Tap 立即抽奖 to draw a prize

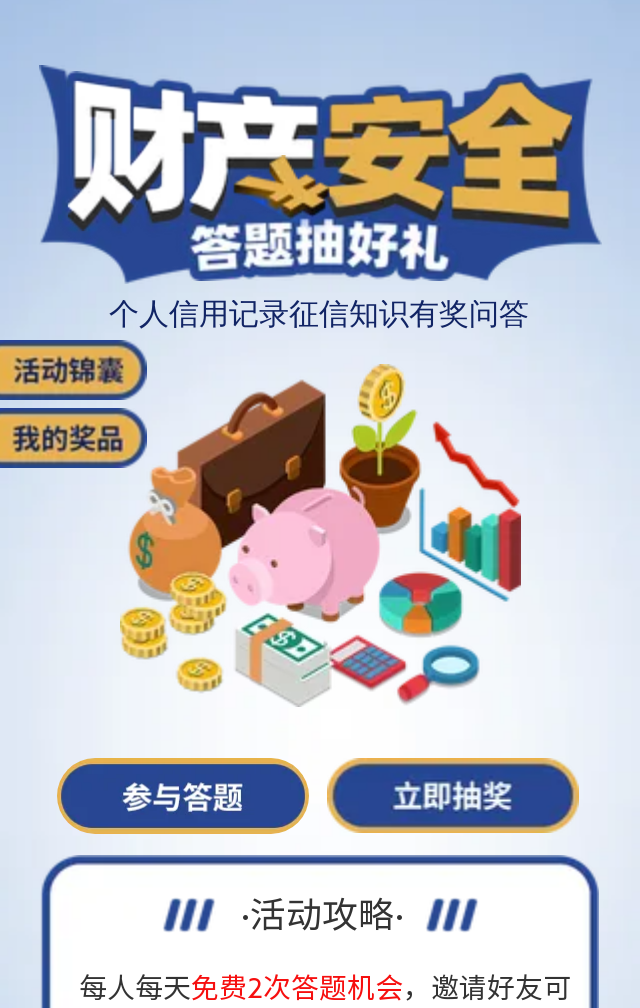coord(453,796)
